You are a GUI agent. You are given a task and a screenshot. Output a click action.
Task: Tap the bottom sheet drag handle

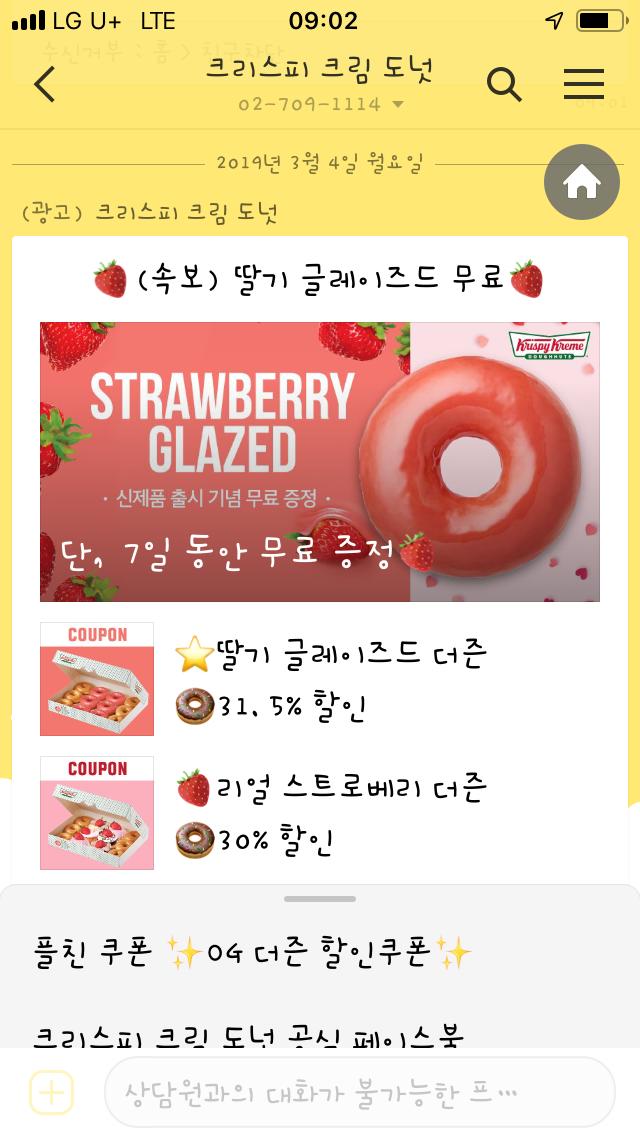(320, 899)
